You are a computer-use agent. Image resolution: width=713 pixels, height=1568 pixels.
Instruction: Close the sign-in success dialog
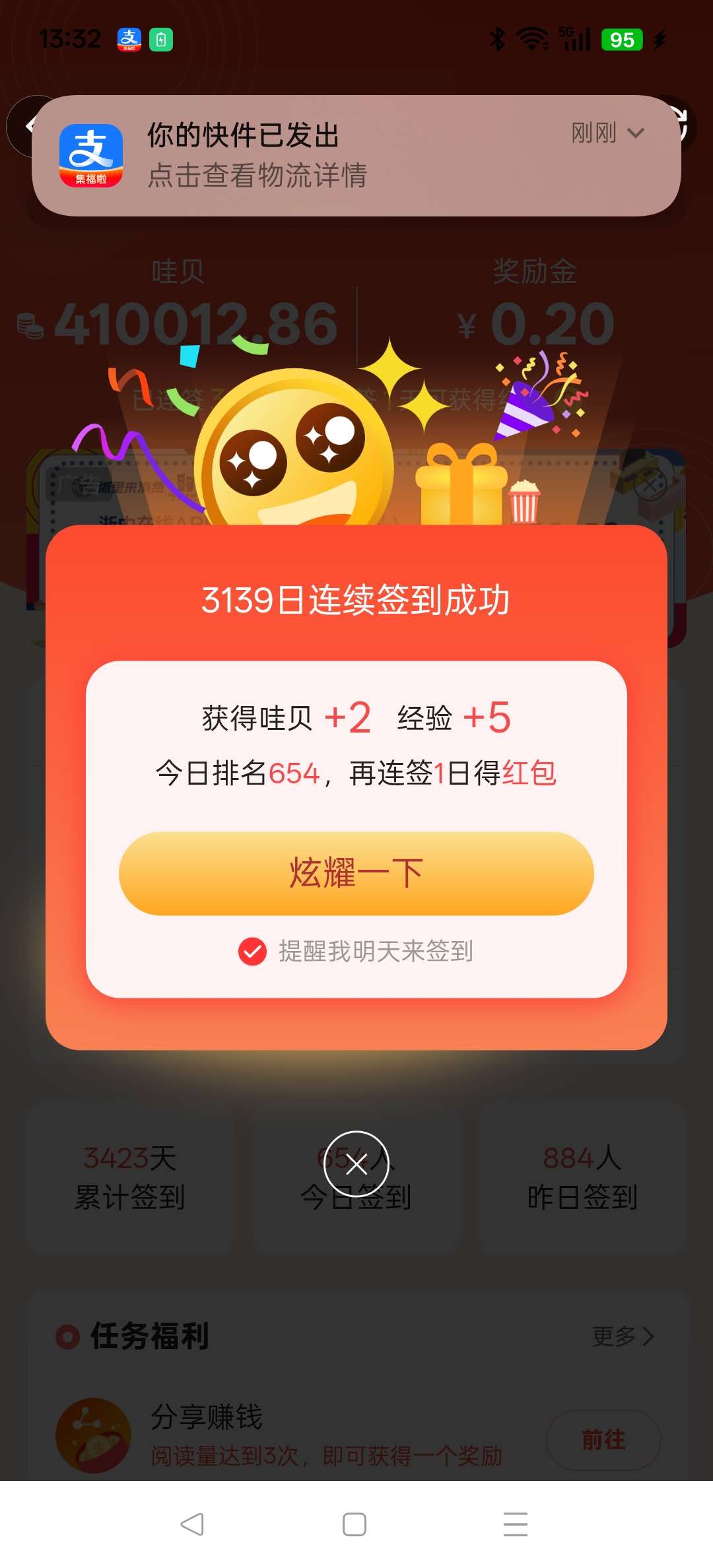[x=356, y=1164]
